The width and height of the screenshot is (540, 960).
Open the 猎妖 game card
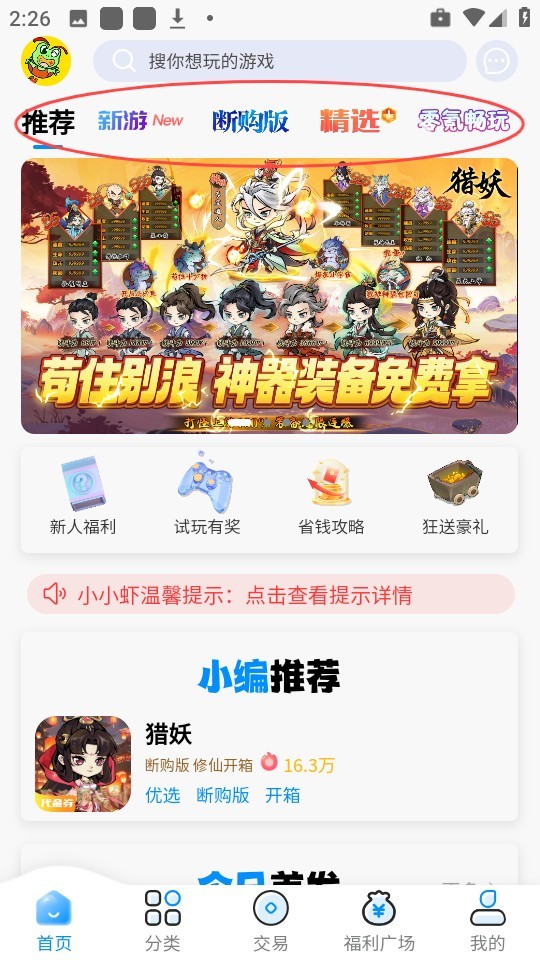click(x=269, y=764)
